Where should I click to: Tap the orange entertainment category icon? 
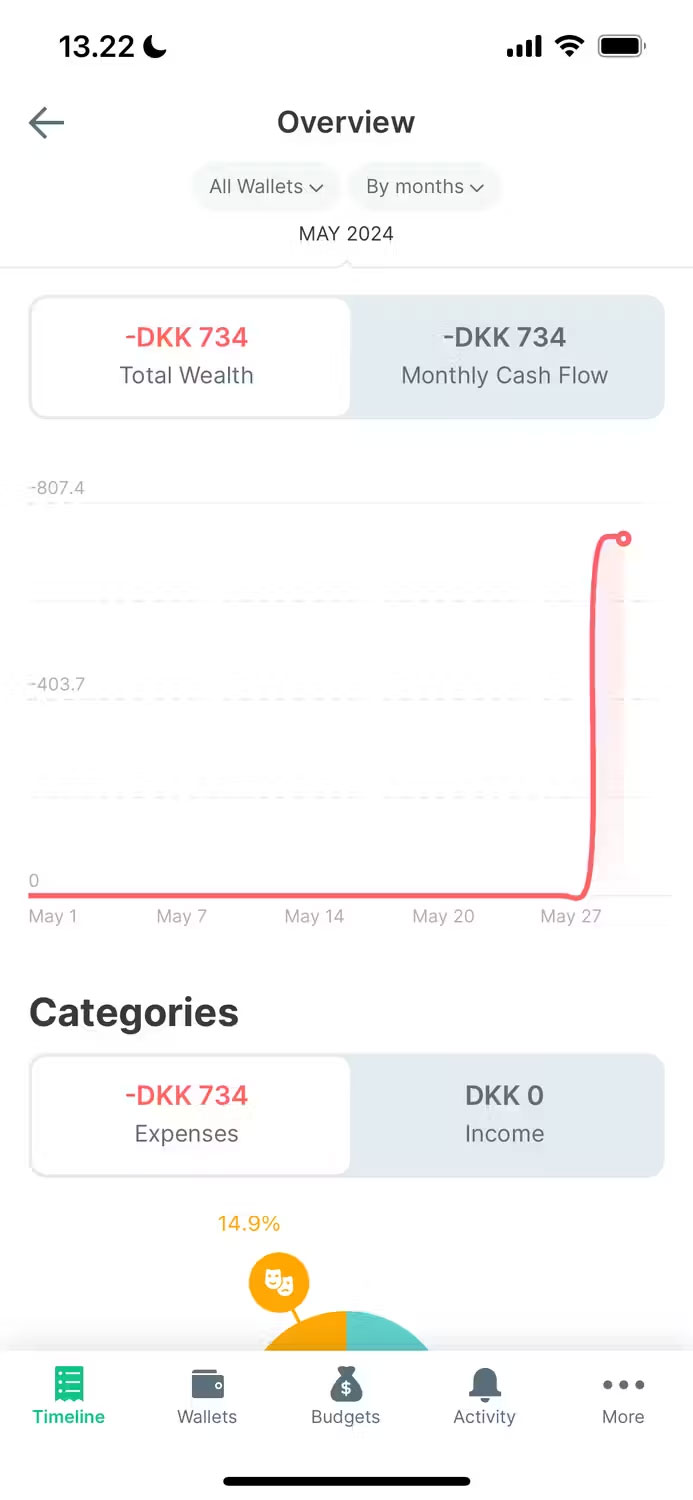pyautogui.click(x=278, y=1281)
